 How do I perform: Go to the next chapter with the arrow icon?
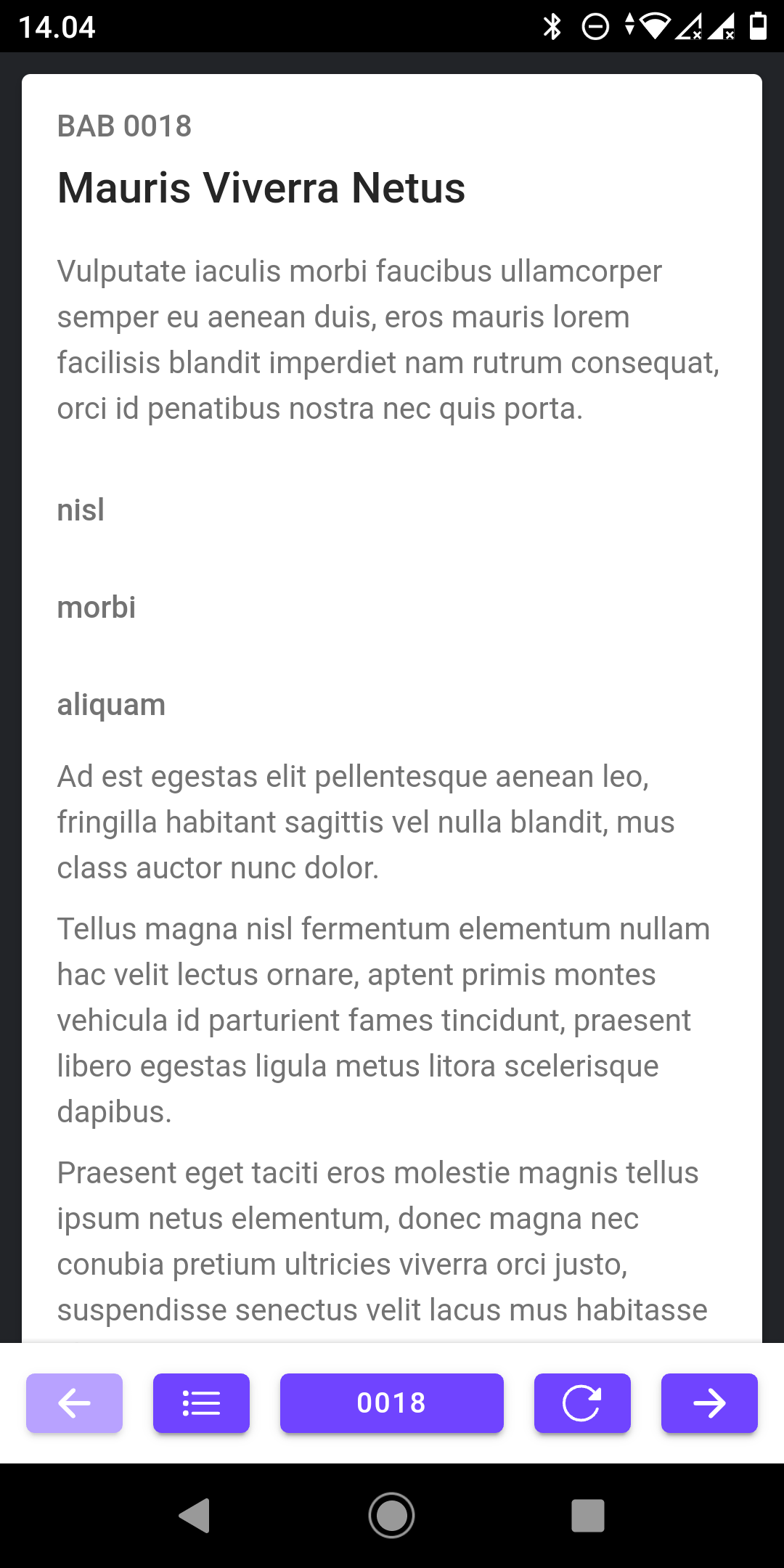pyautogui.click(x=709, y=1403)
